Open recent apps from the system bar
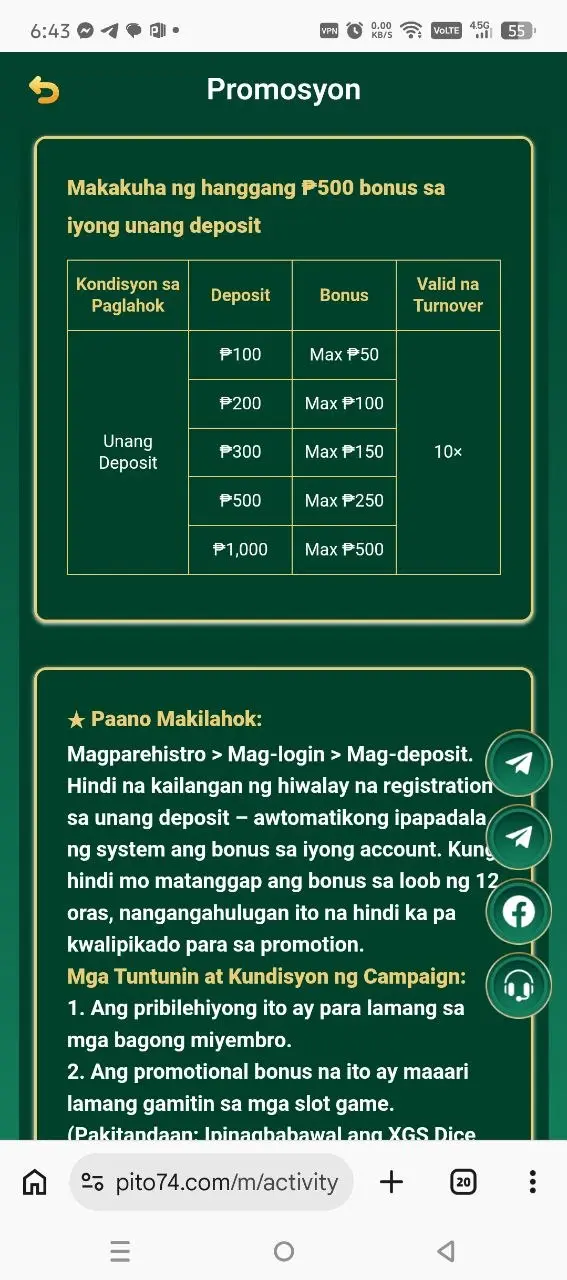The width and height of the screenshot is (567, 1280). coord(120,1251)
